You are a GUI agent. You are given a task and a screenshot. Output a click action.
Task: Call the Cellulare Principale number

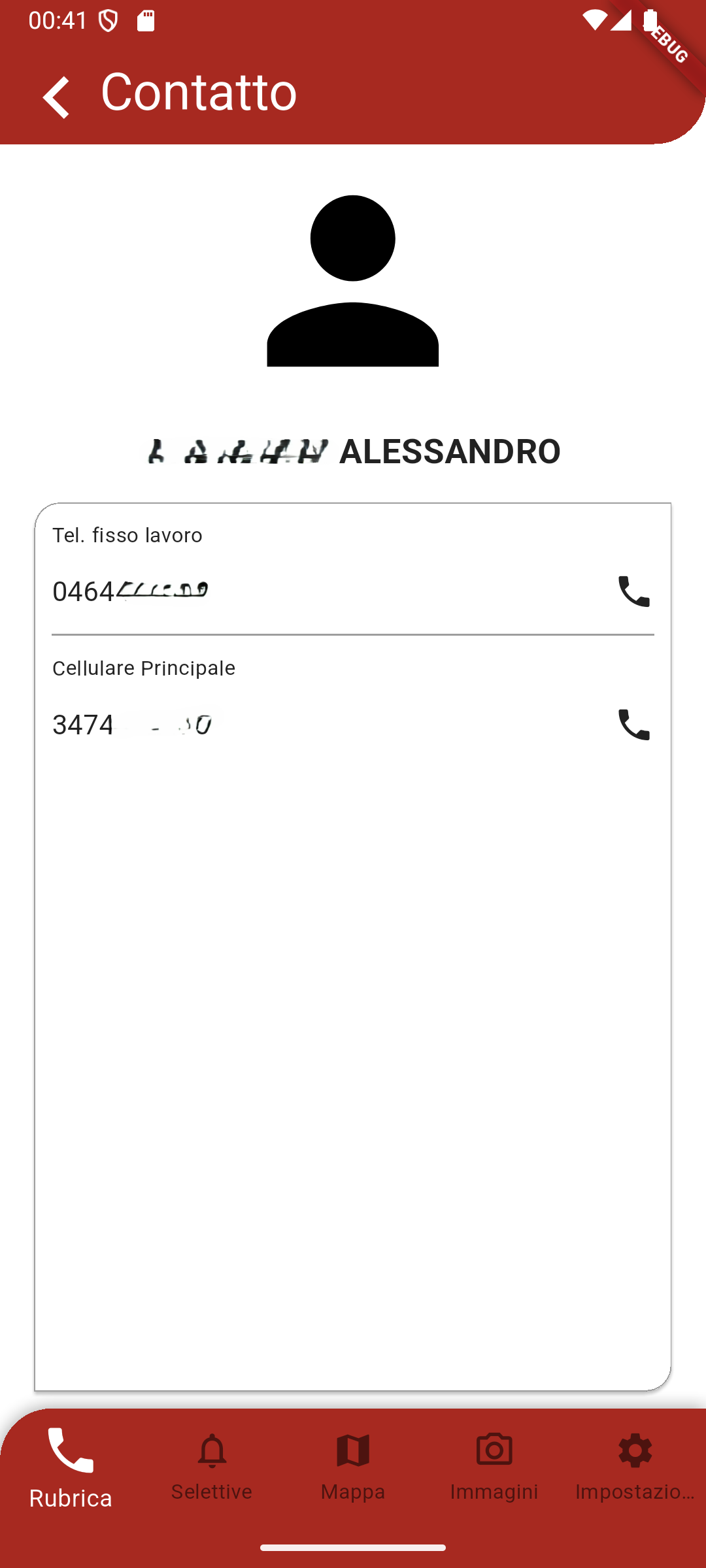pos(633,725)
